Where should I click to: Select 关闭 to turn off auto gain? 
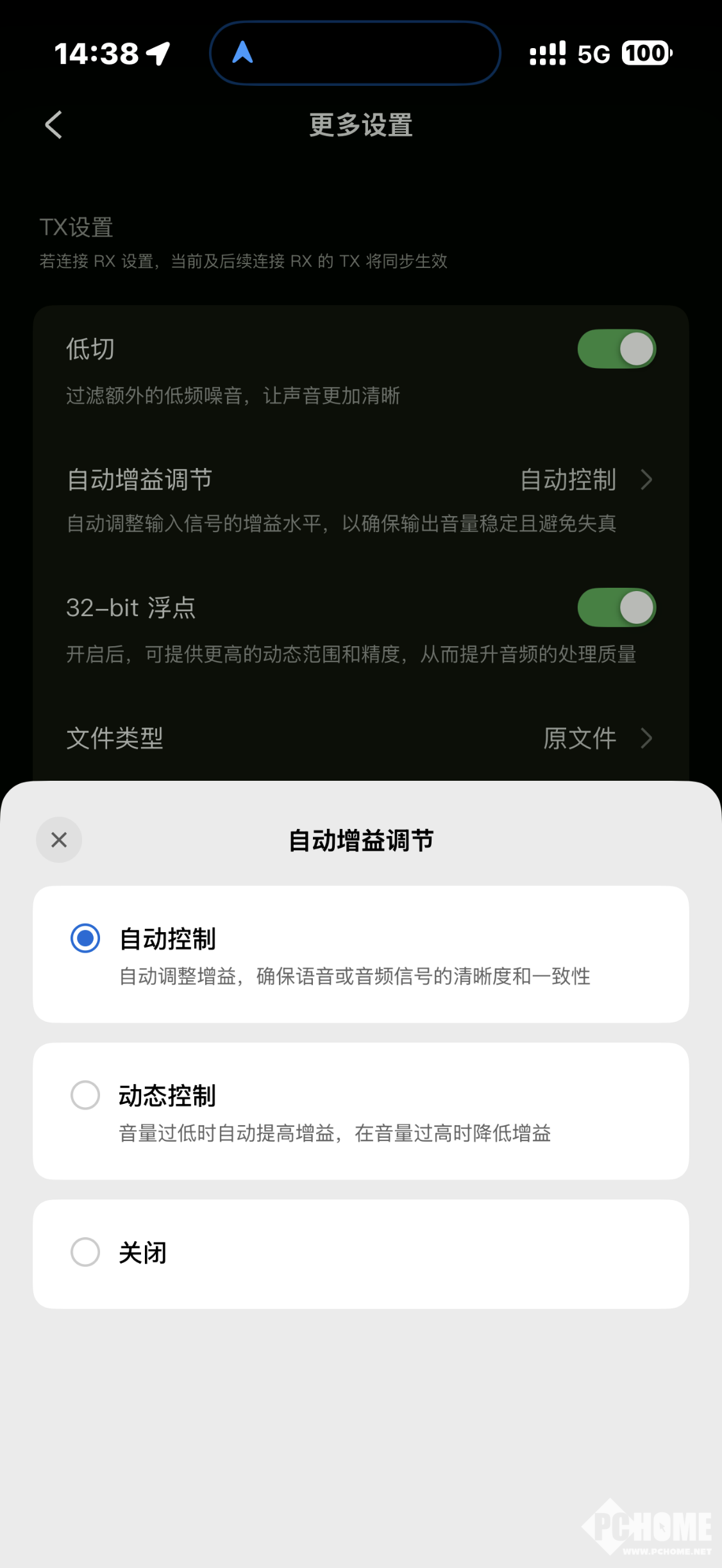361,1254
